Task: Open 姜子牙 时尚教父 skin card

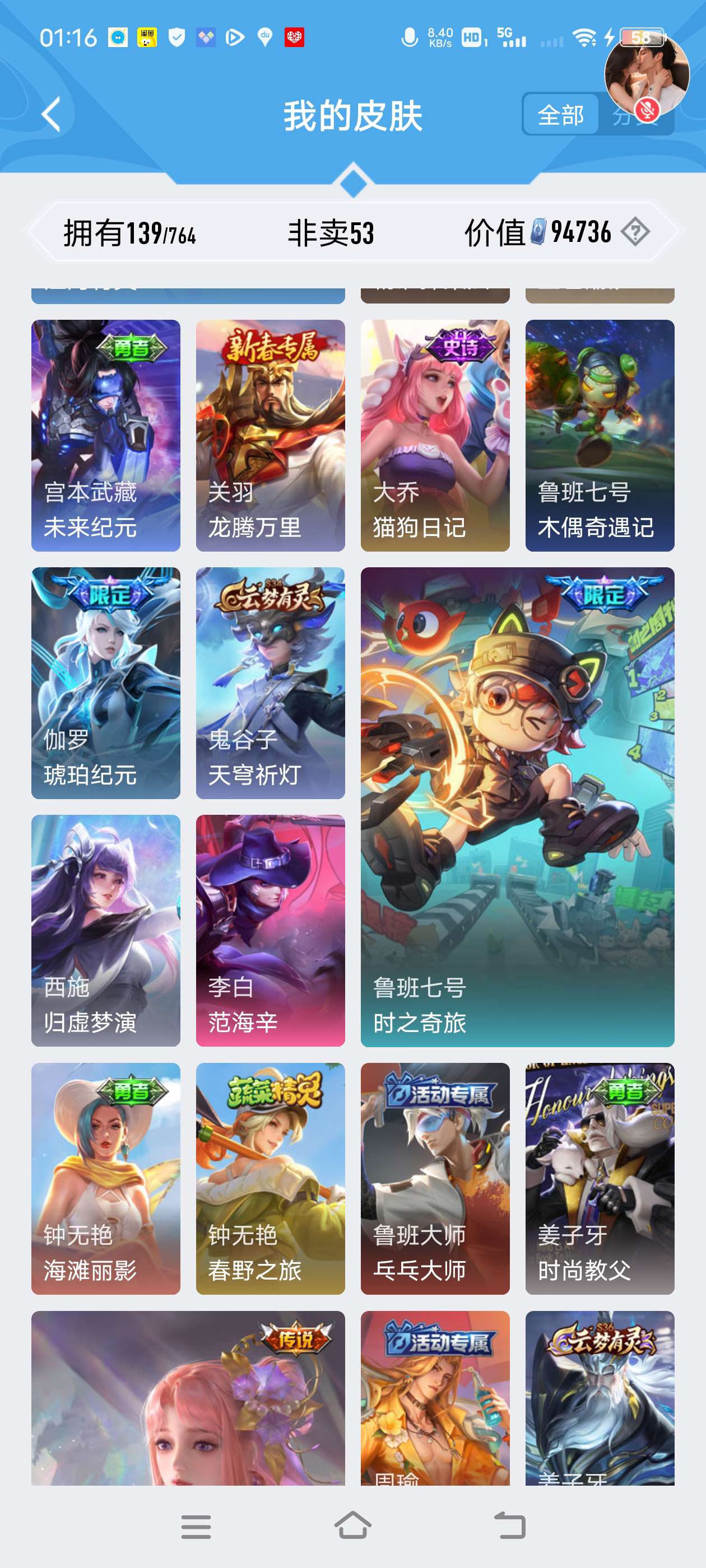Action: click(x=600, y=1178)
